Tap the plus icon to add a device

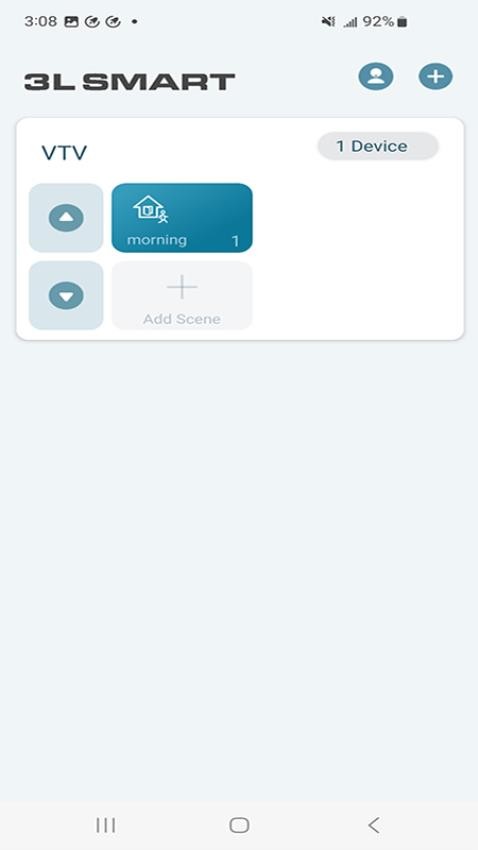pyautogui.click(x=435, y=76)
